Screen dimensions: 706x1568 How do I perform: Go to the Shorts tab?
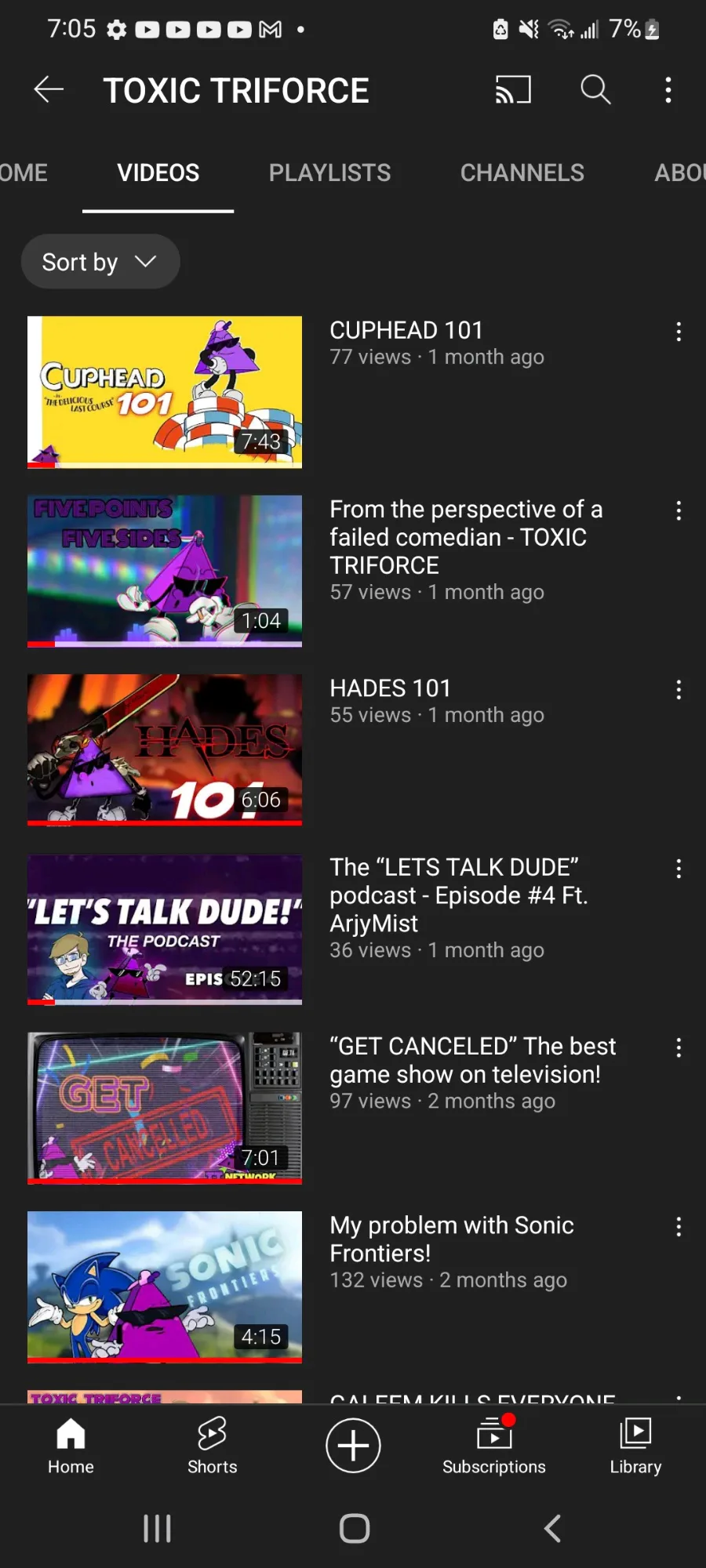pos(212,1446)
